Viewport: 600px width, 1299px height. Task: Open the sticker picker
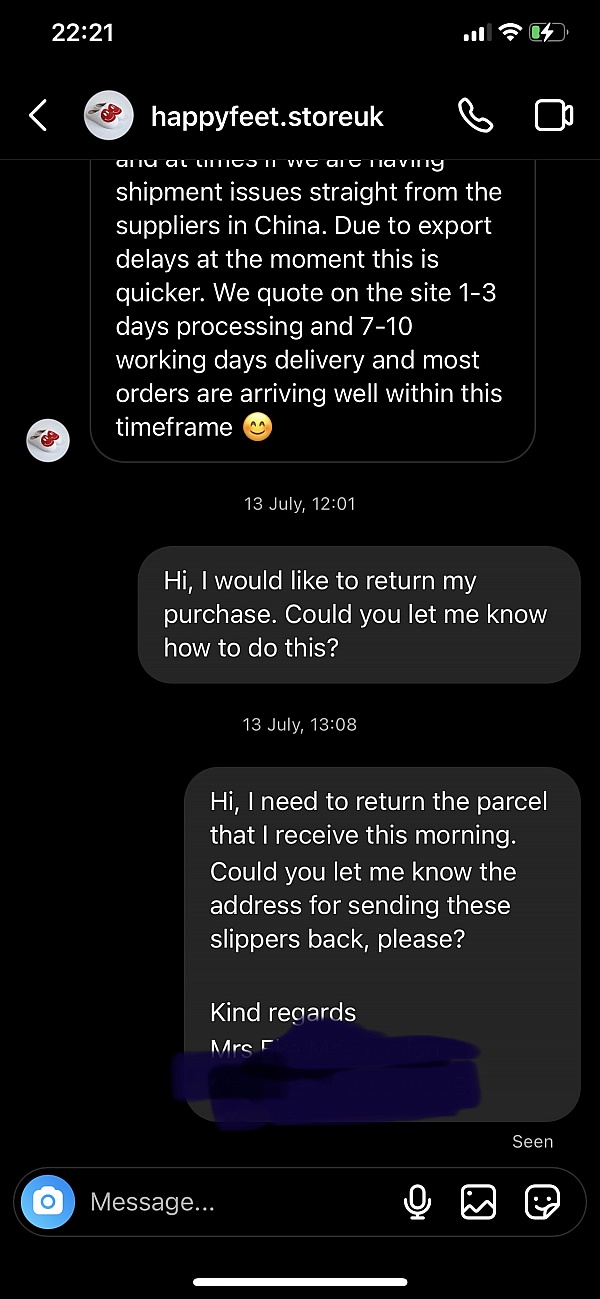click(x=542, y=1201)
